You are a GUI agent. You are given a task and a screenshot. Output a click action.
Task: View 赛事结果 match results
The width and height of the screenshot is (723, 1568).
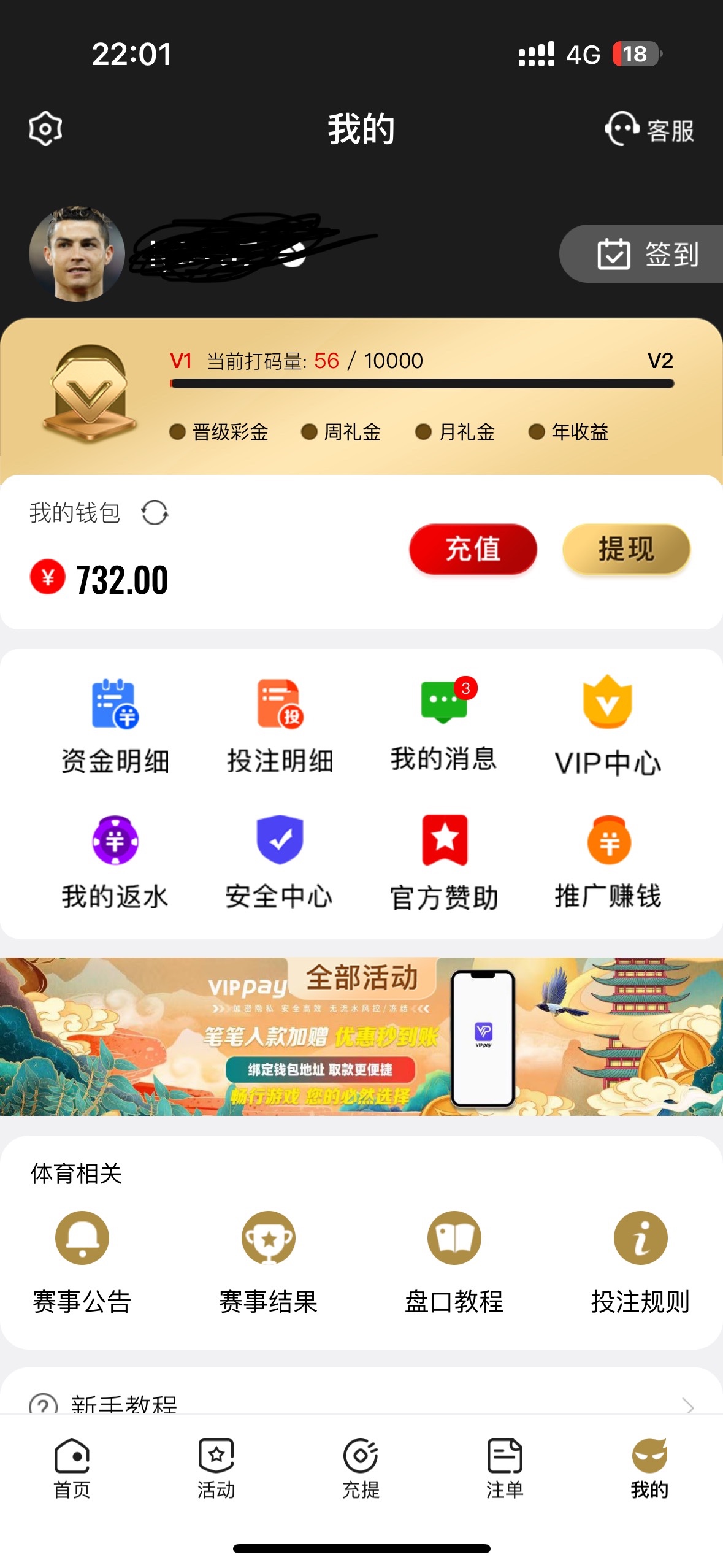coord(269,1262)
